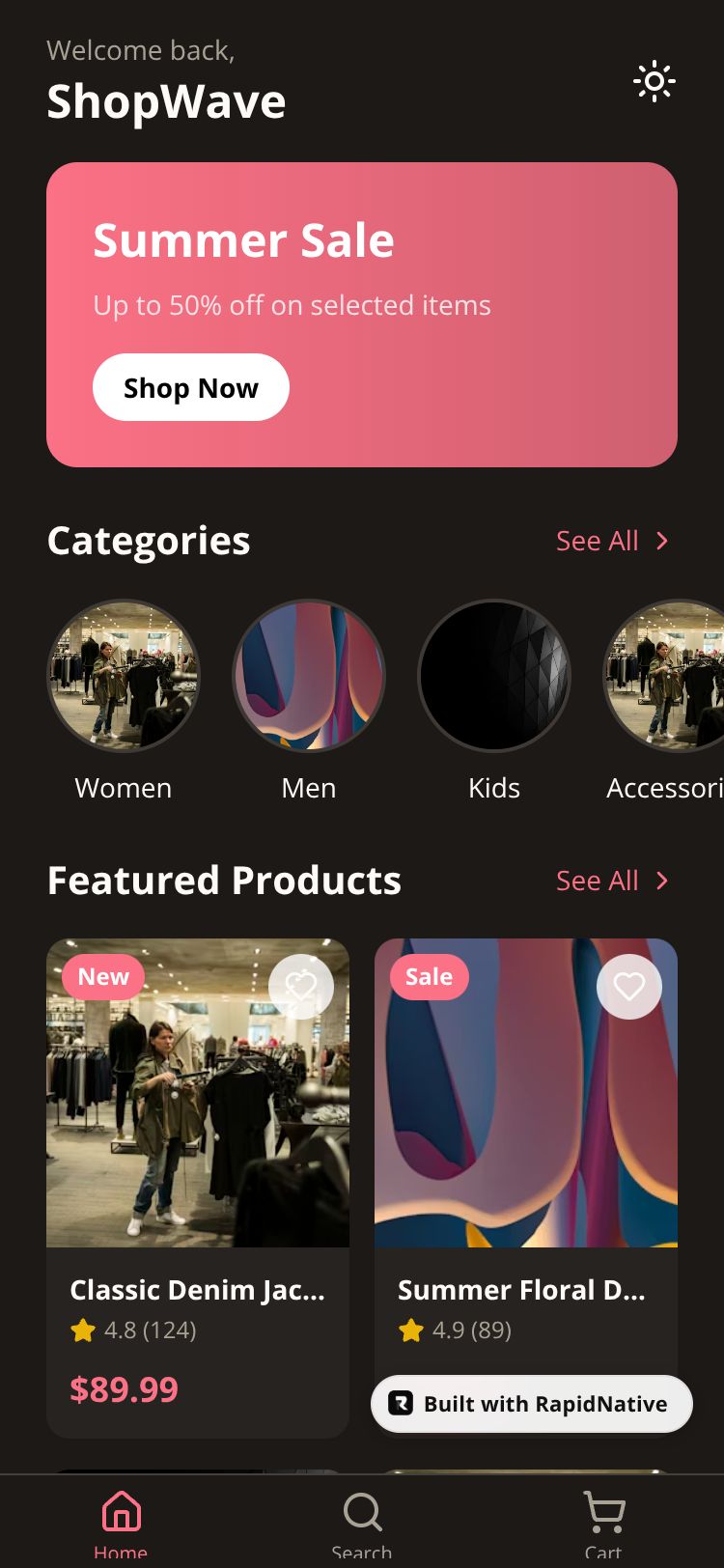Screen dimensions: 724x1568
Task: Open the Men category
Action: click(x=309, y=676)
